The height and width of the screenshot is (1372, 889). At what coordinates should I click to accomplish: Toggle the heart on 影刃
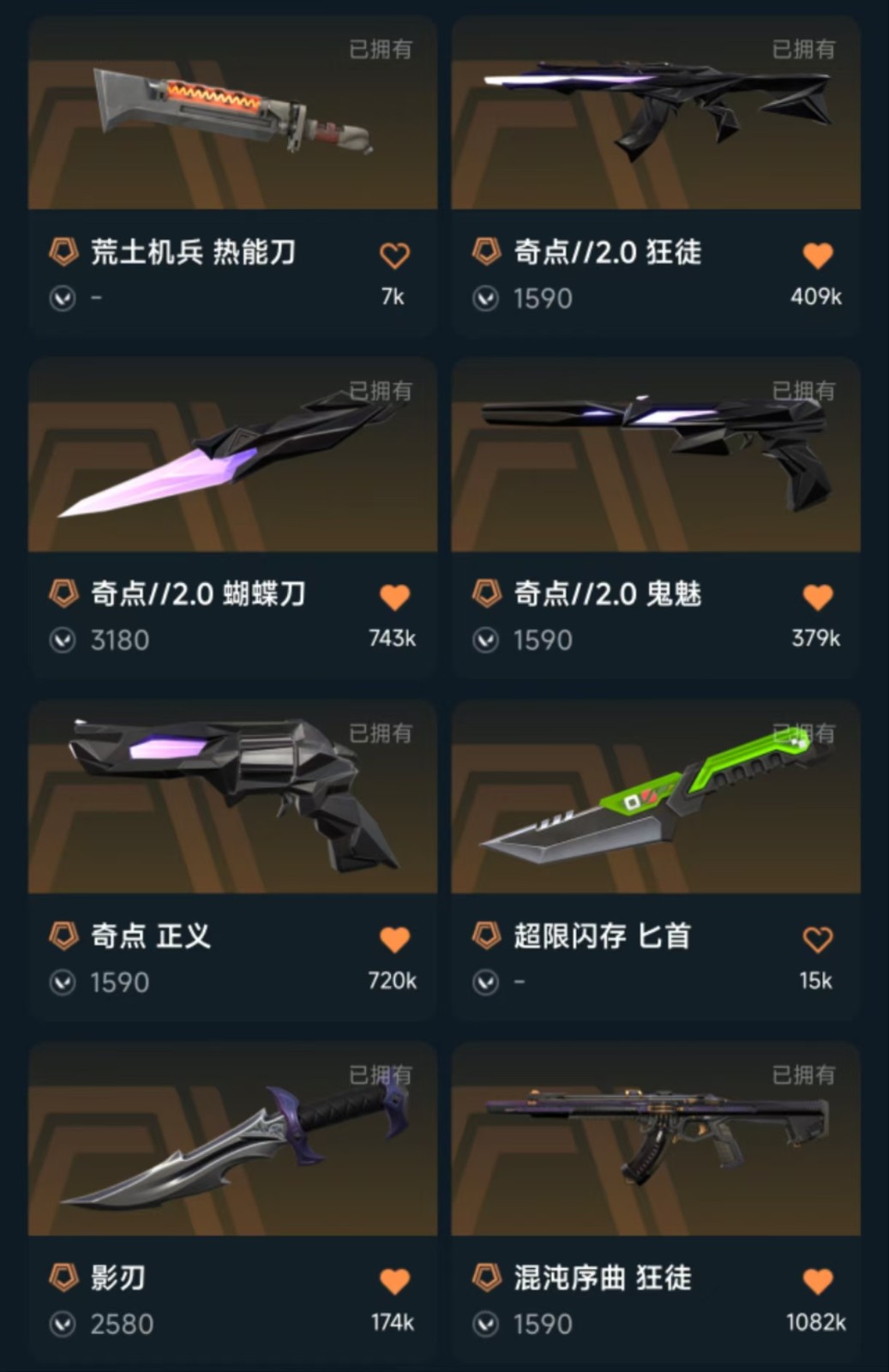coord(394,1281)
